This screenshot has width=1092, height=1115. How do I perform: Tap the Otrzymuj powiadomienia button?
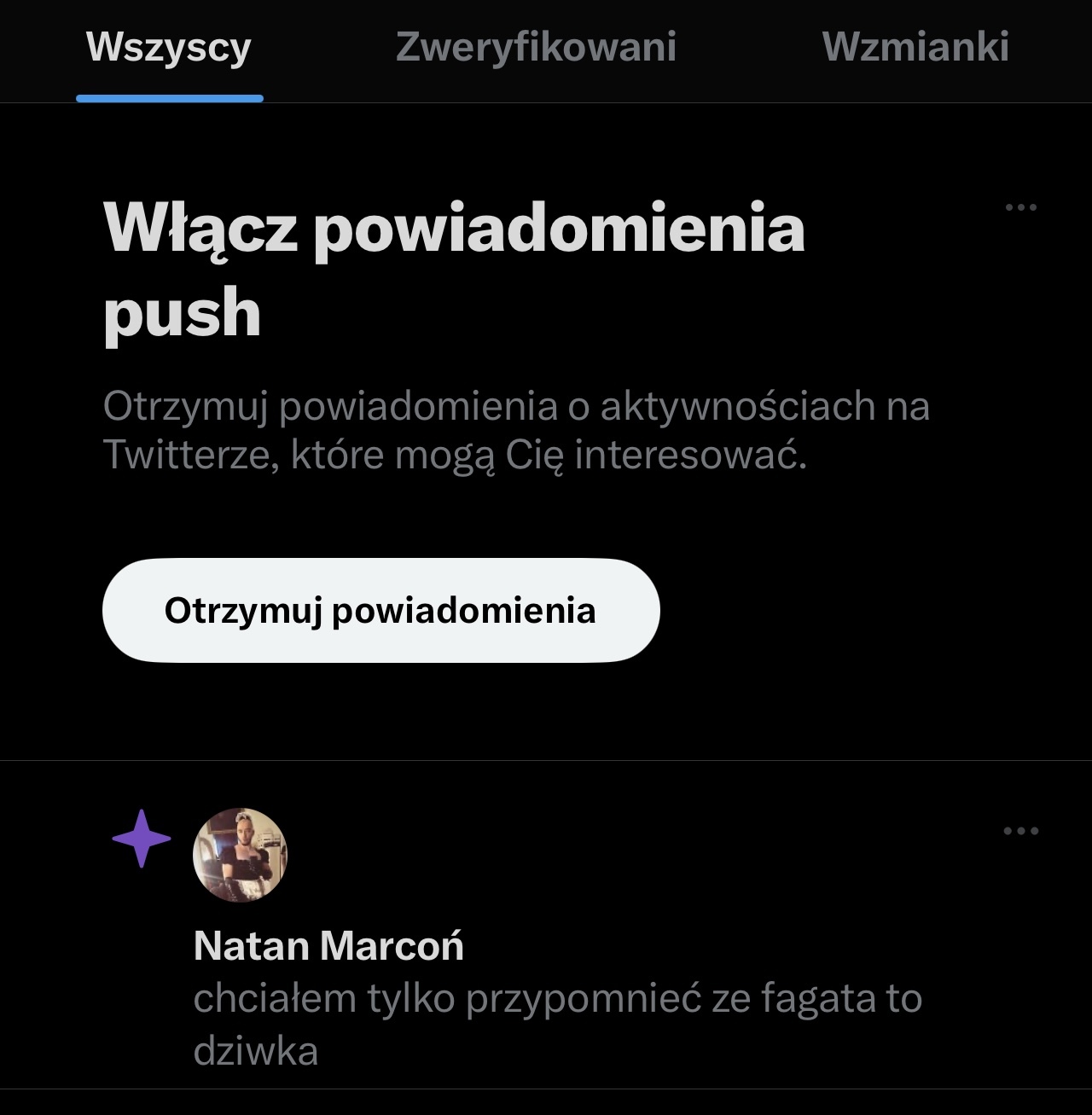tap(380, 611)
